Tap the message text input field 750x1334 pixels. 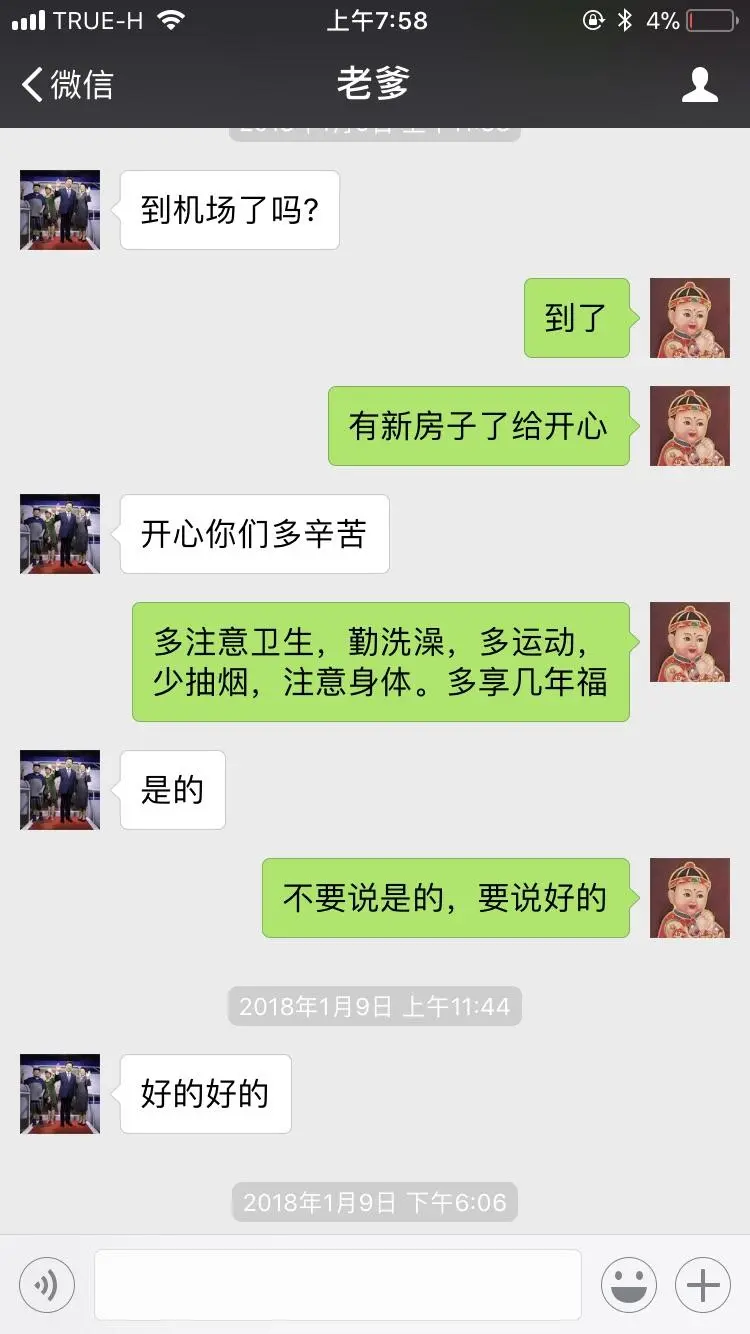pos(338,1284)
